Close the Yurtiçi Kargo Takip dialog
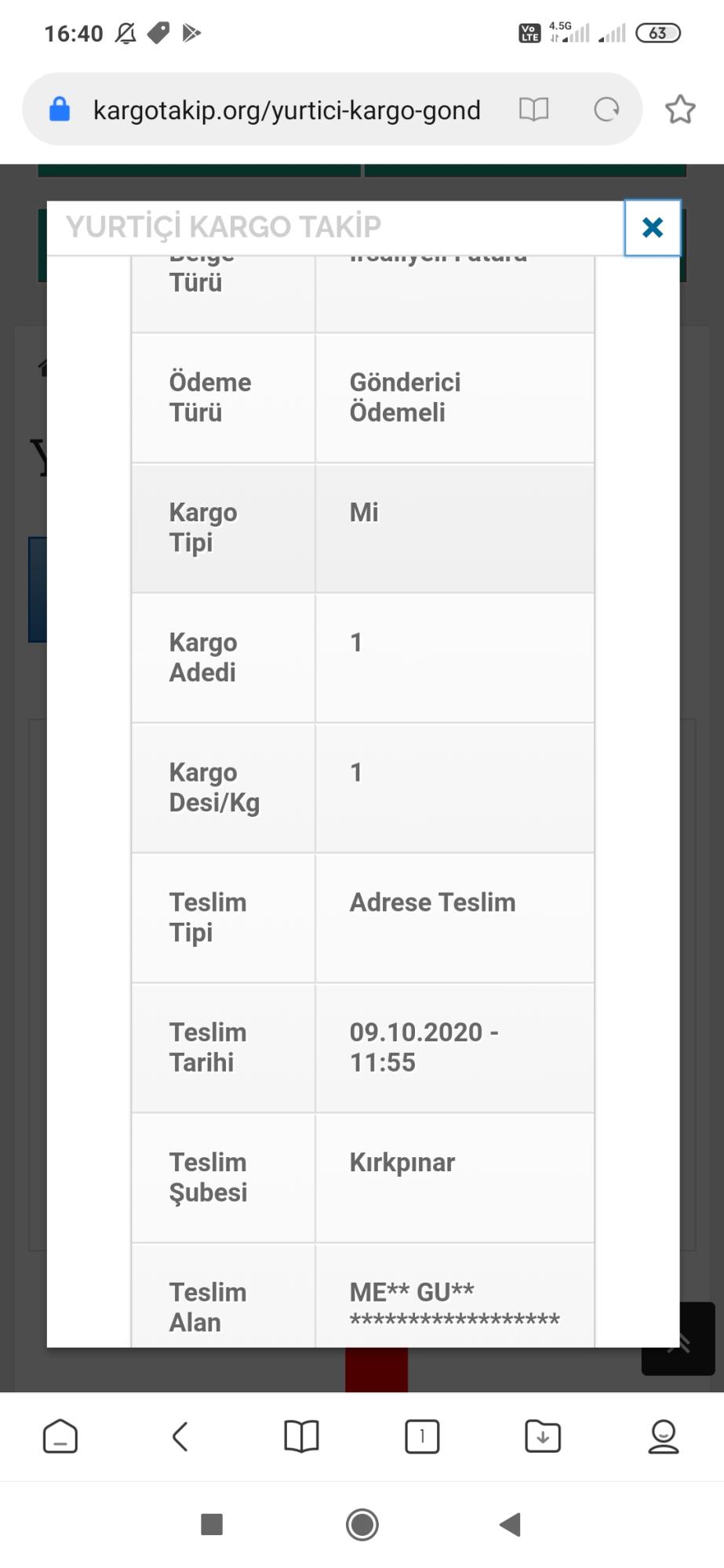Screen dimensions: 724x1568 653,227
